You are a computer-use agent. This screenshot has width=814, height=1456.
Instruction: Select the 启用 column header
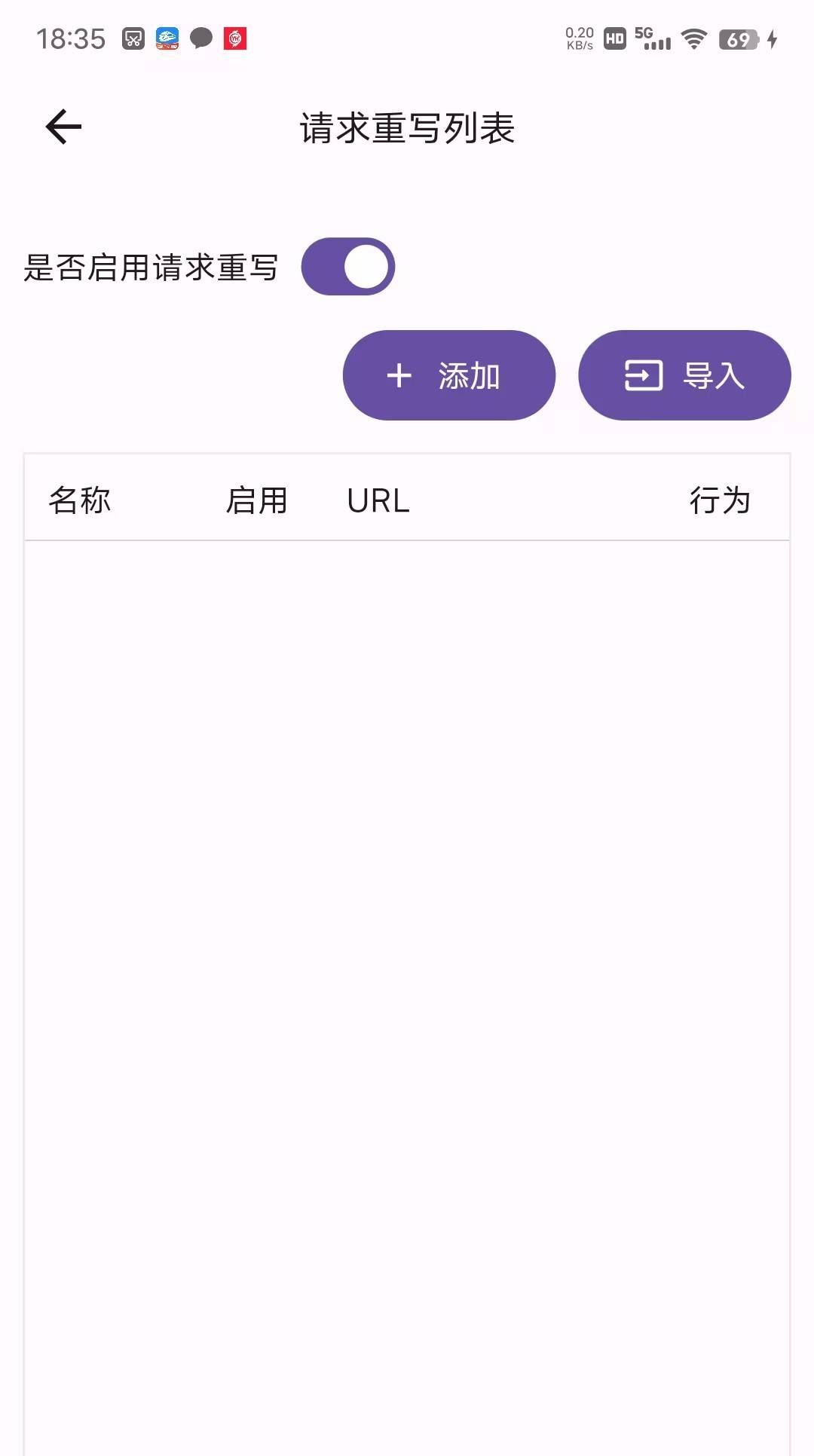pyautogui.click(x=258, y=500)
